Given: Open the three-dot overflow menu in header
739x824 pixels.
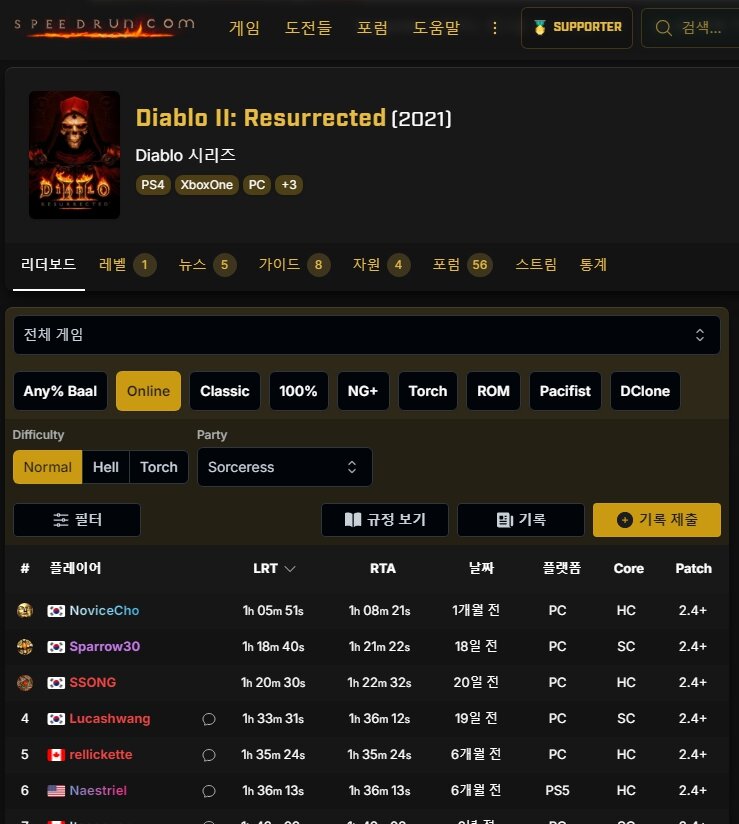Looking at the screenshot, I should [x=494, y=28].
